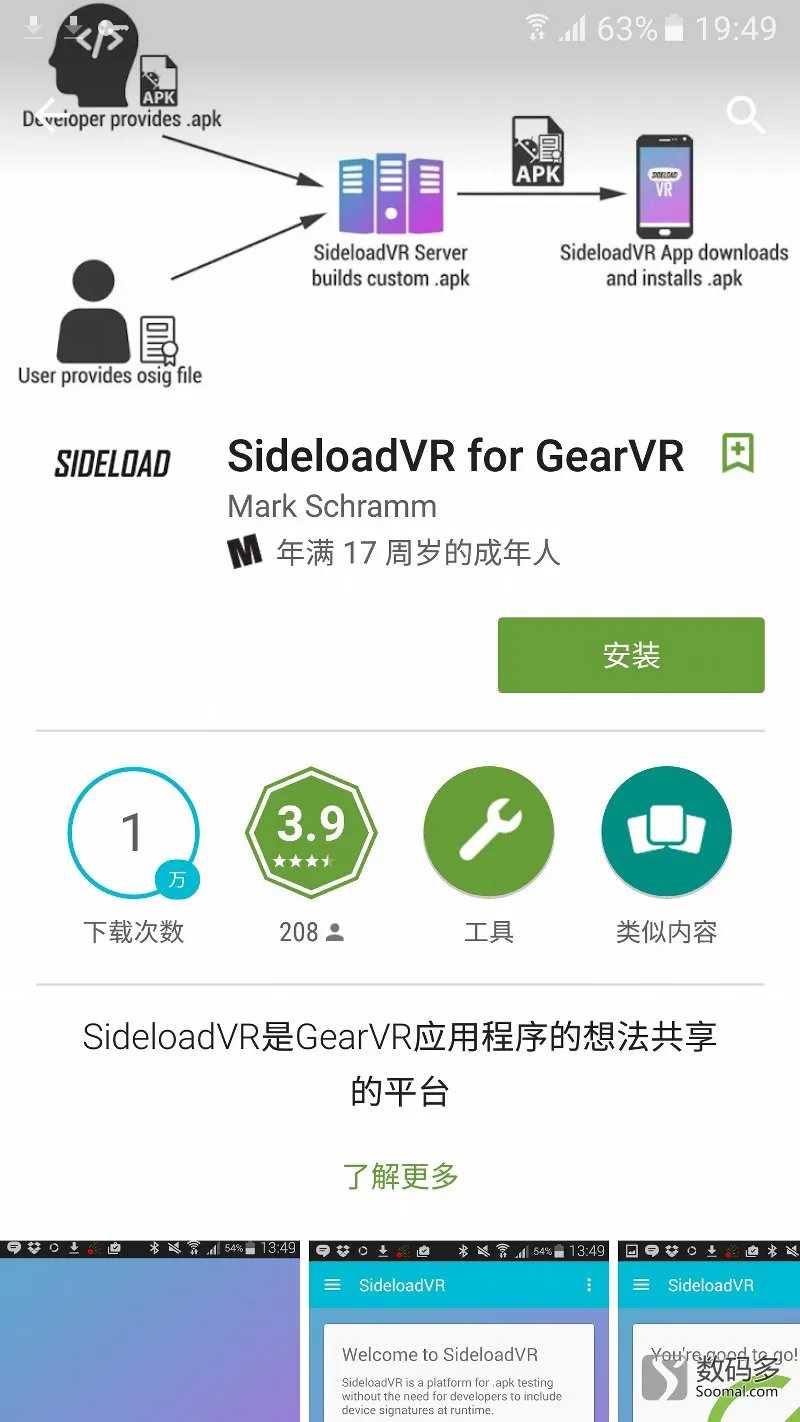Show 类似内容 similar apps

pos(666,832)
